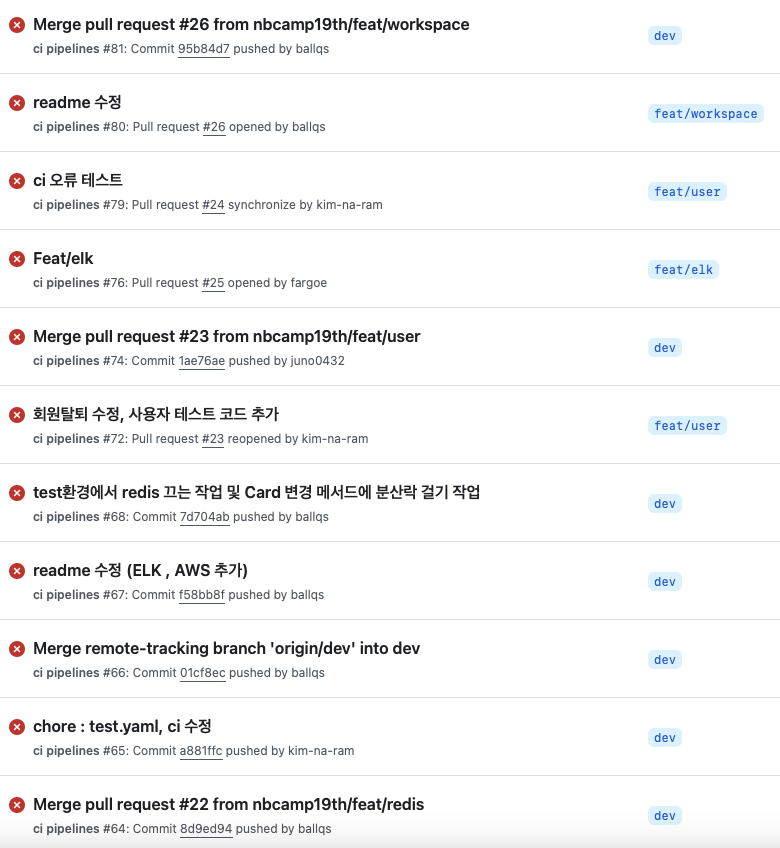The width and height of the screenshot is (780, 848).
Task: Open run 'Merge pull request #26 from nbcamp19th/feat/workspace'
Action: 251,24
